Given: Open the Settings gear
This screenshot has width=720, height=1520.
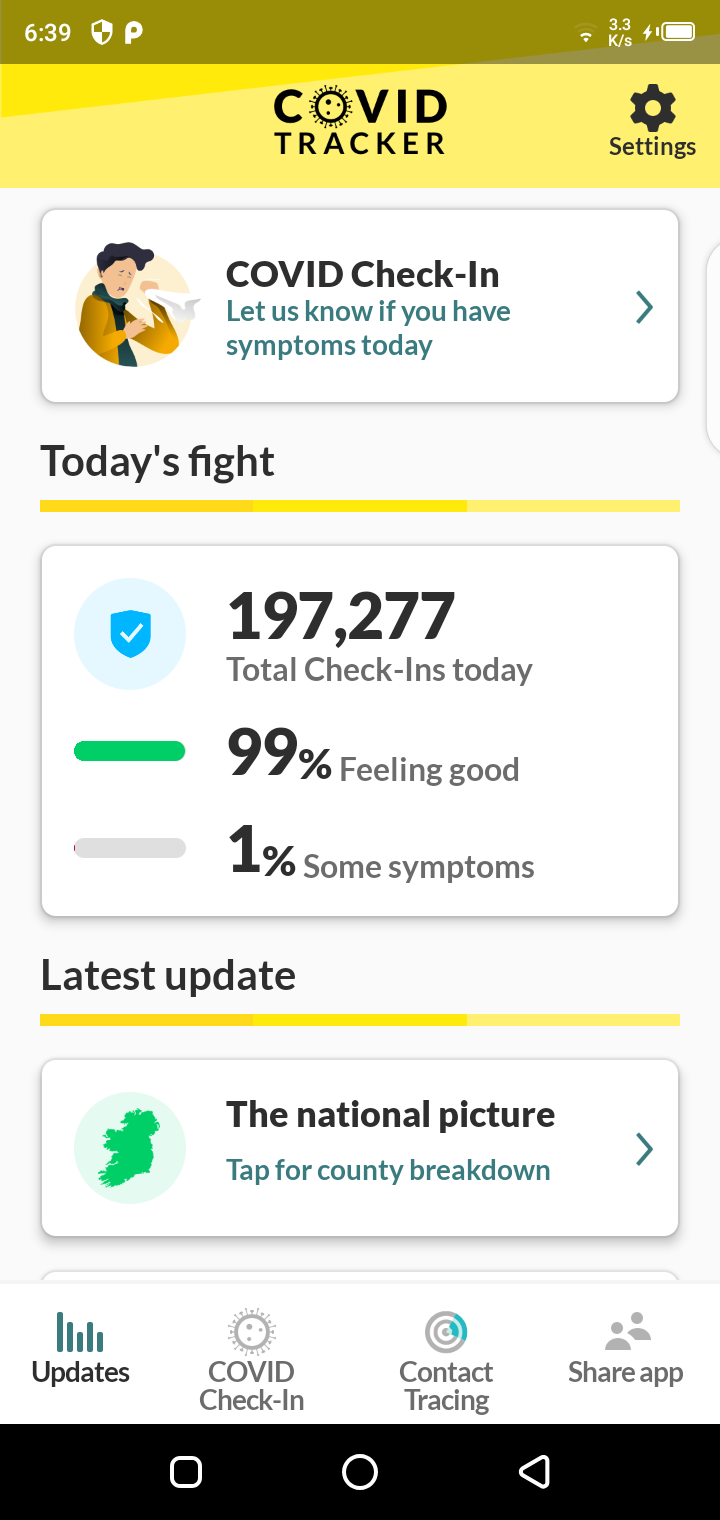Looking at the screenshot, I should [x=652, y=122].
